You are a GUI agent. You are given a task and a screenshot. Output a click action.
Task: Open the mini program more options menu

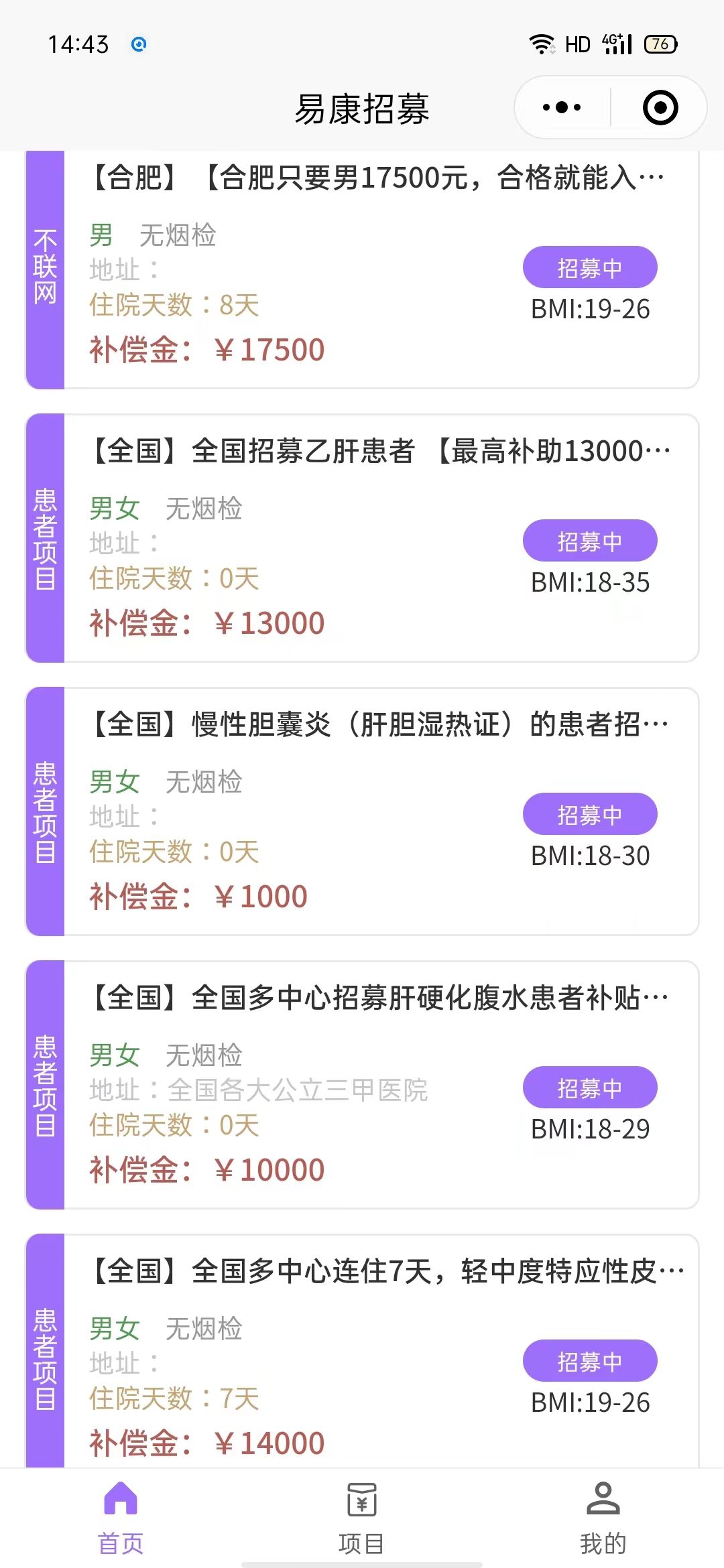(x=562, y=107)
